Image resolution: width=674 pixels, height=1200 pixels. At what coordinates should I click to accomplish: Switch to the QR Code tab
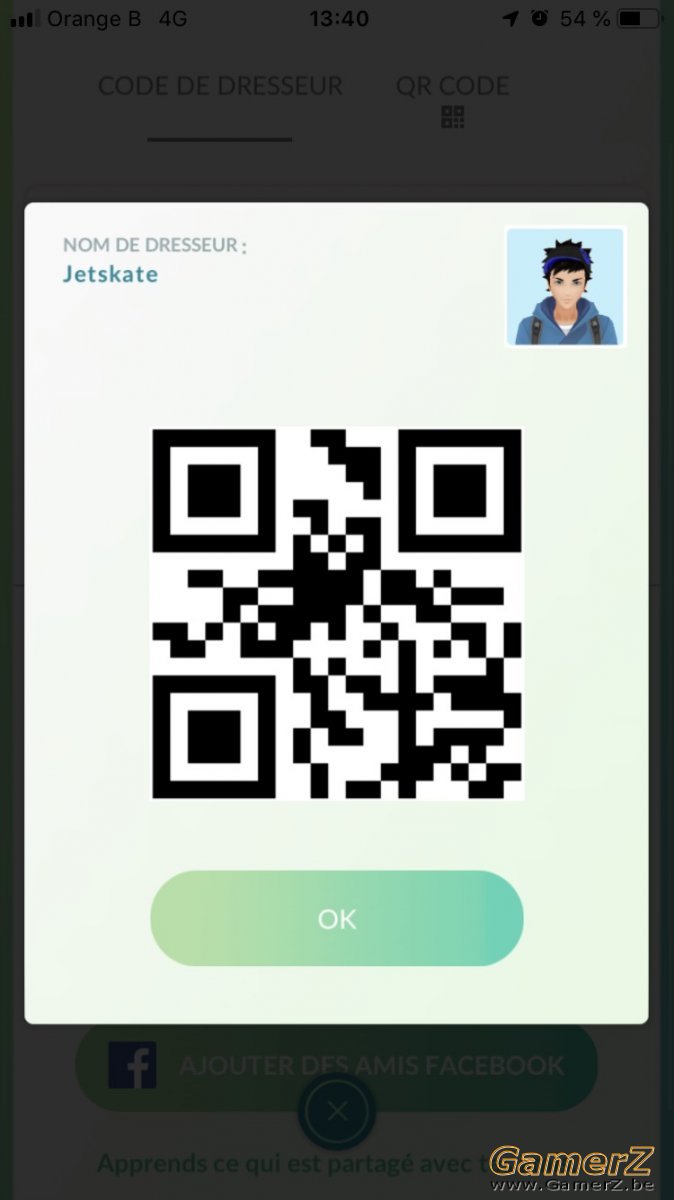(x=453, y=98)
